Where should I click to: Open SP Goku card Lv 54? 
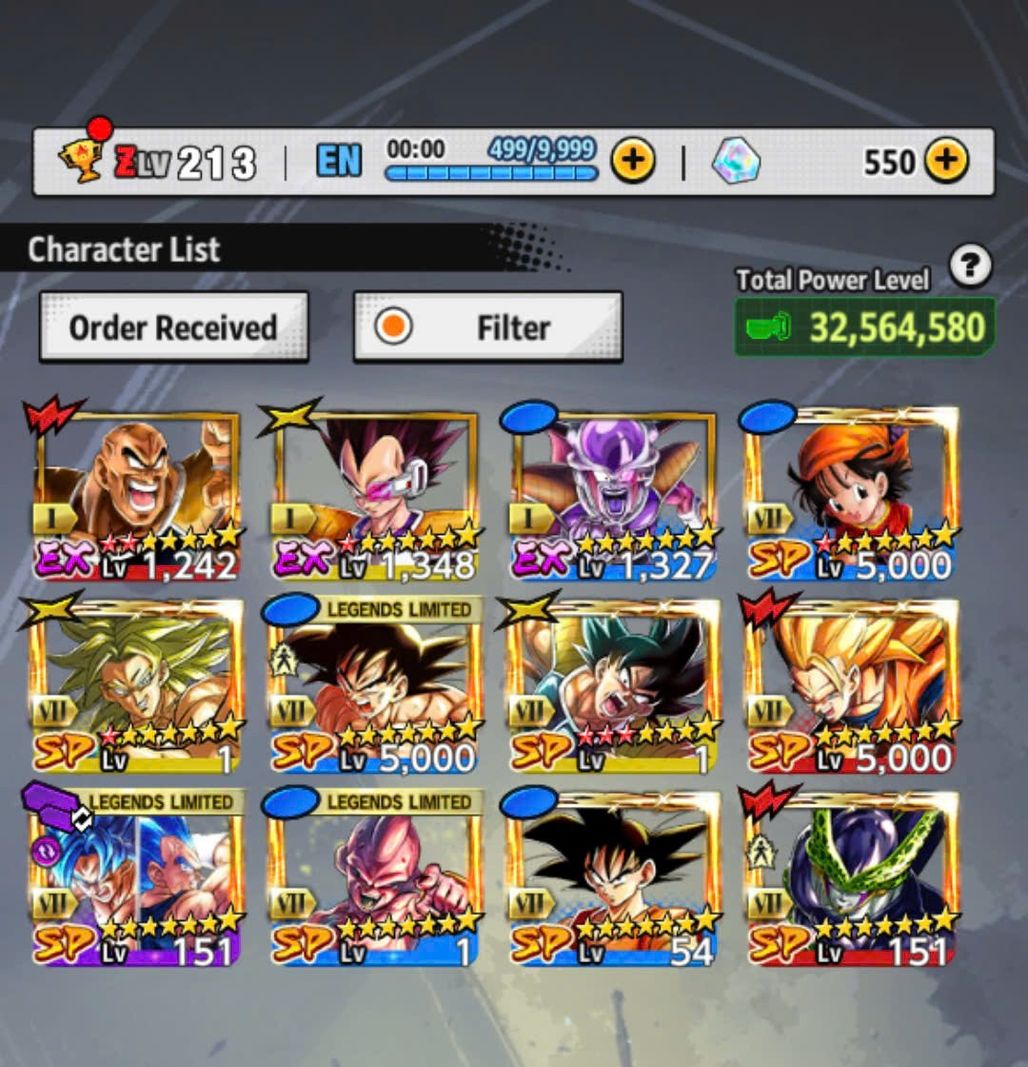tap(613, 879)
